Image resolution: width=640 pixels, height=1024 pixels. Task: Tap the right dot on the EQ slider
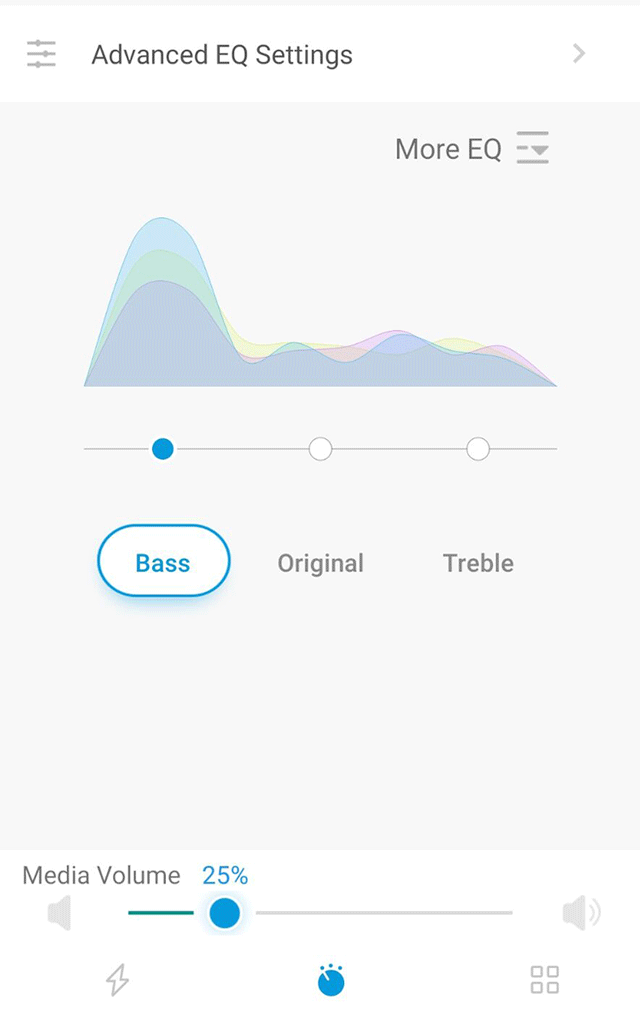coord(478,449)
